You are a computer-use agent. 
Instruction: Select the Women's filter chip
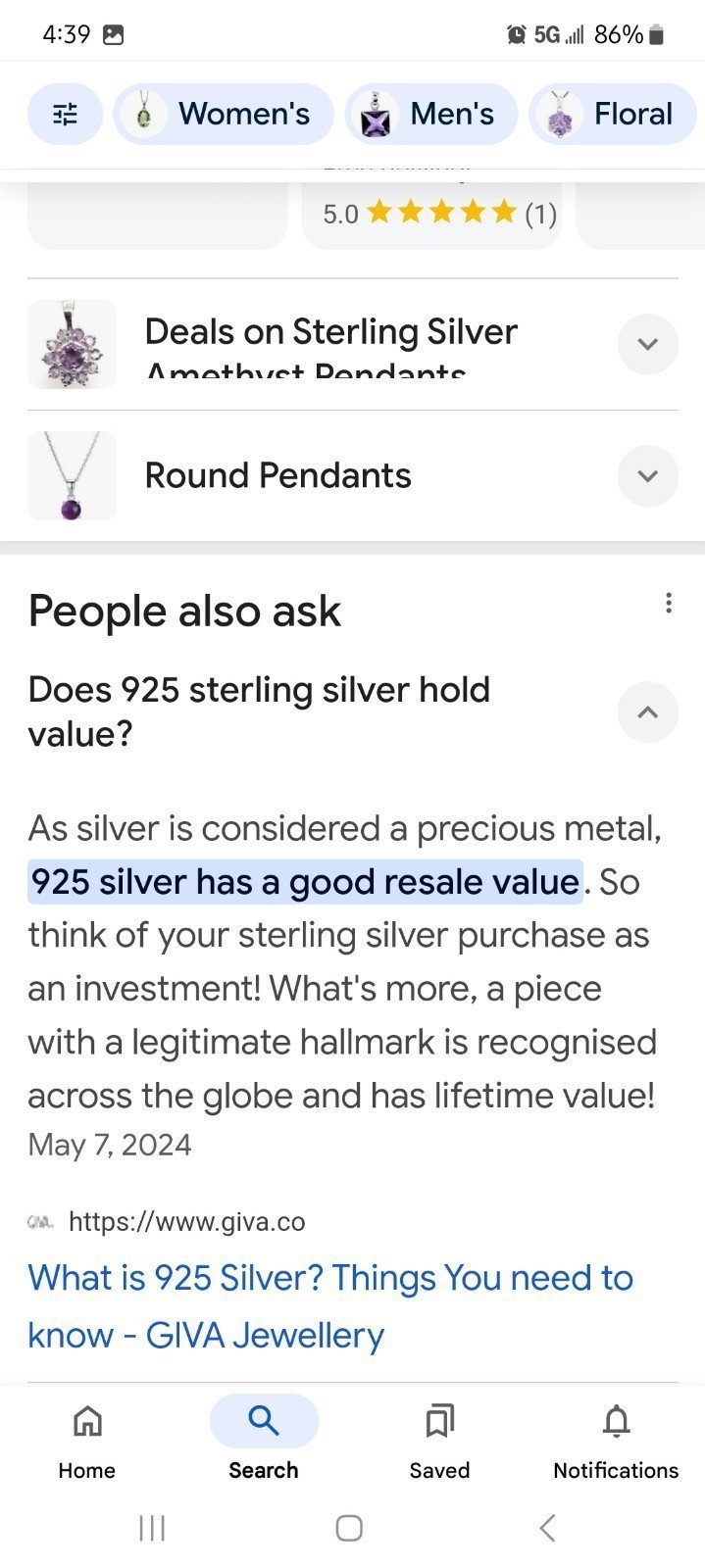pos(224,114)
